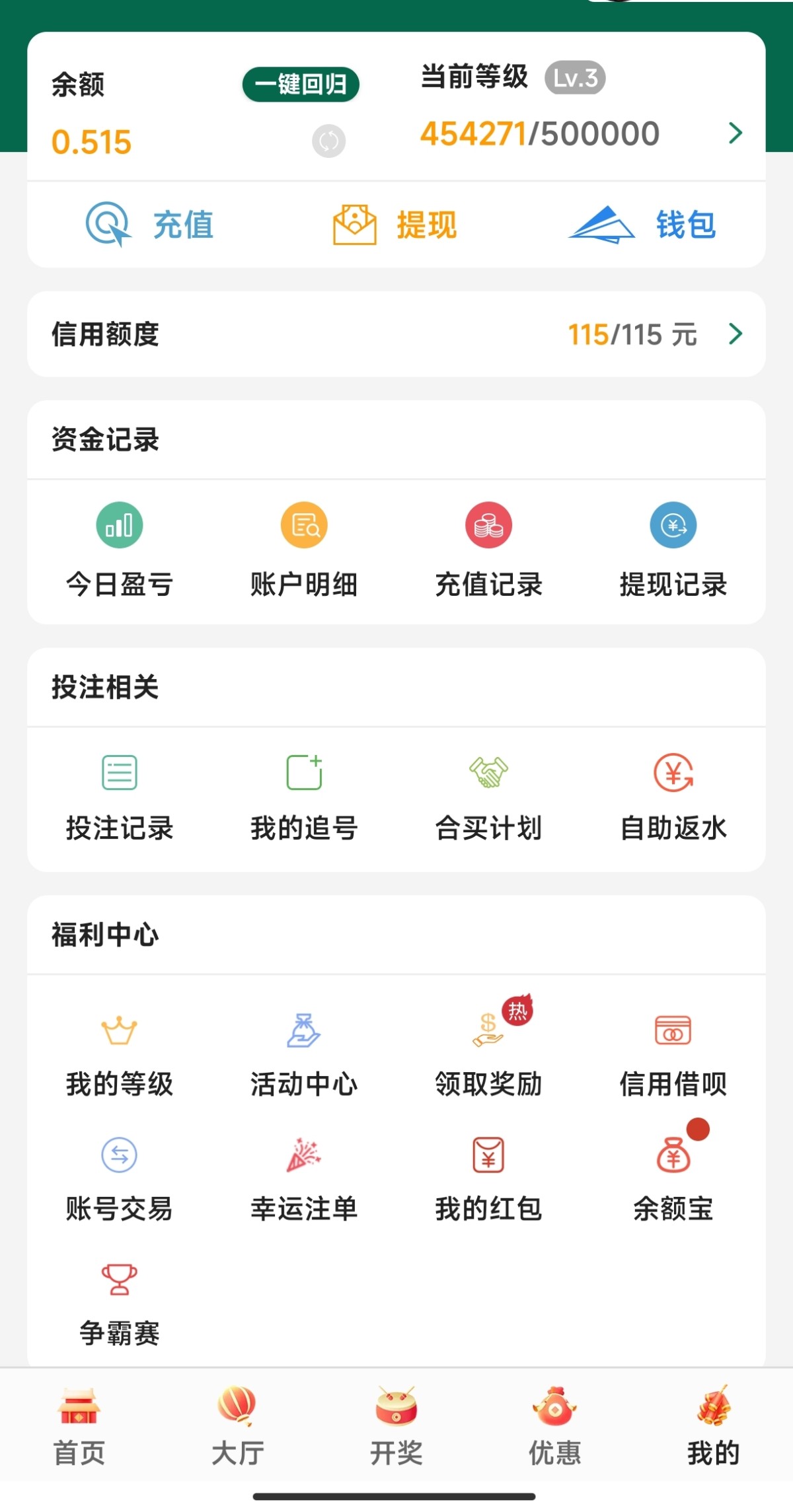Open 投注记录

pyautogui.click(x=120, y=797)
